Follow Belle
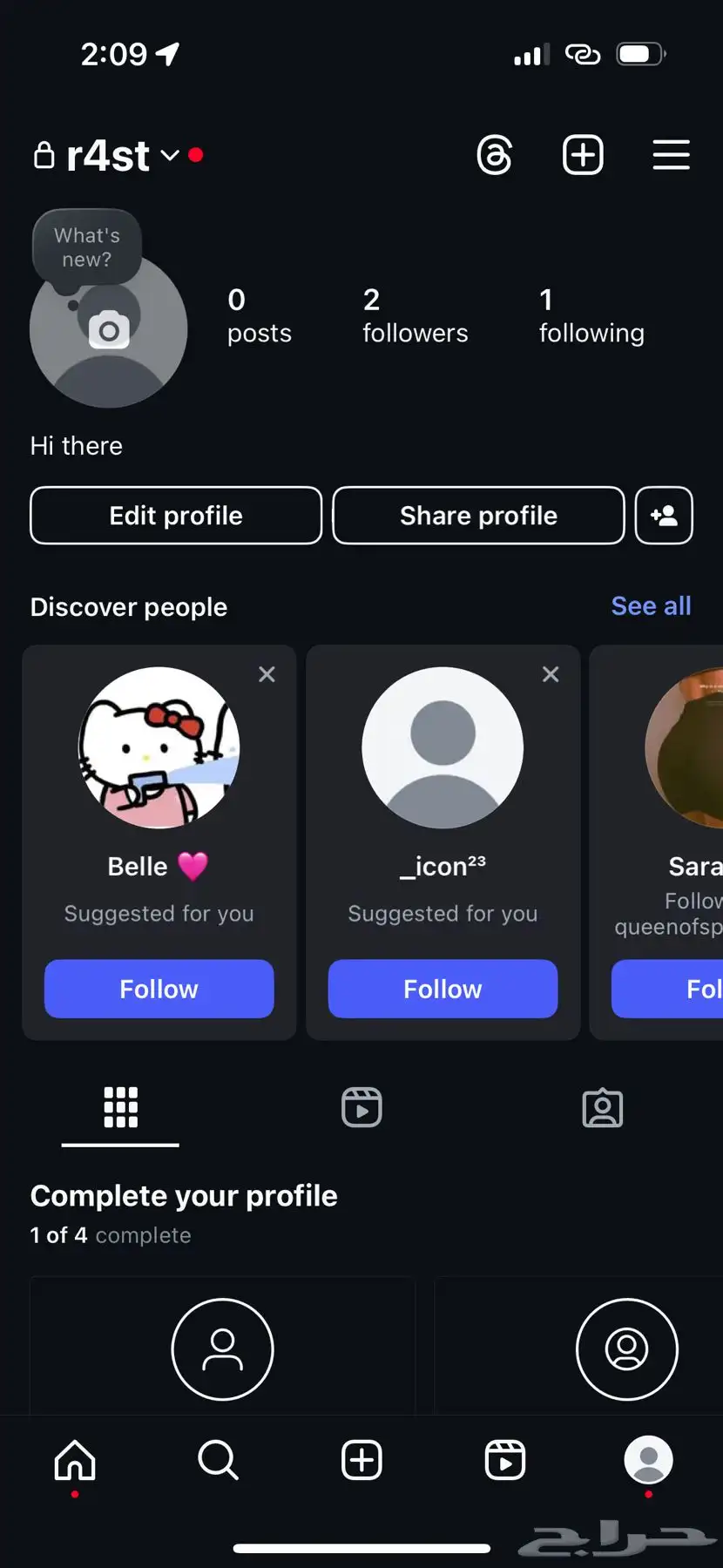The image size is (723, 1568). (159, 989)
